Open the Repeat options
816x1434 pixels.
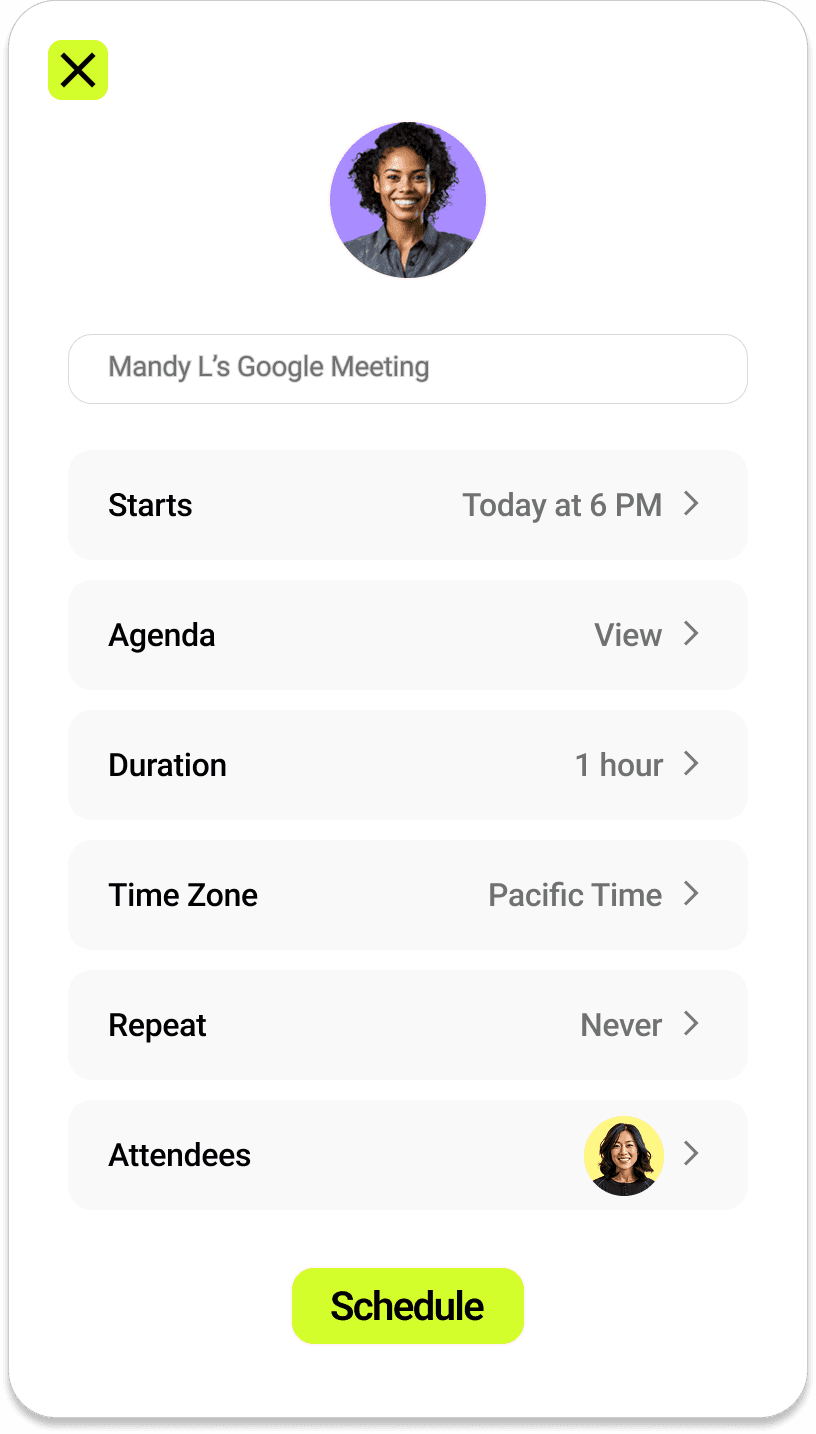407,1025
